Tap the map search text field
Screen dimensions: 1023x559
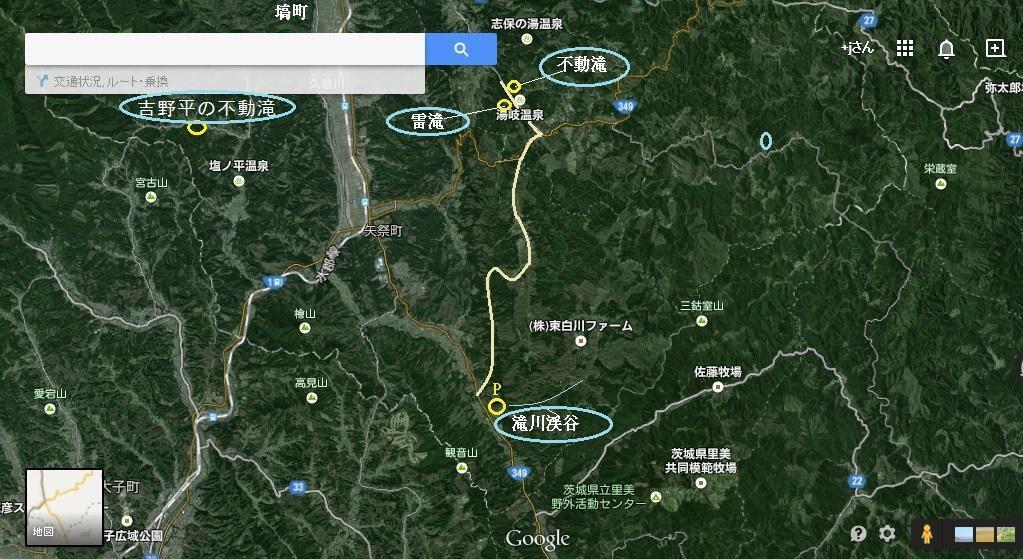[x=225, y=49]
